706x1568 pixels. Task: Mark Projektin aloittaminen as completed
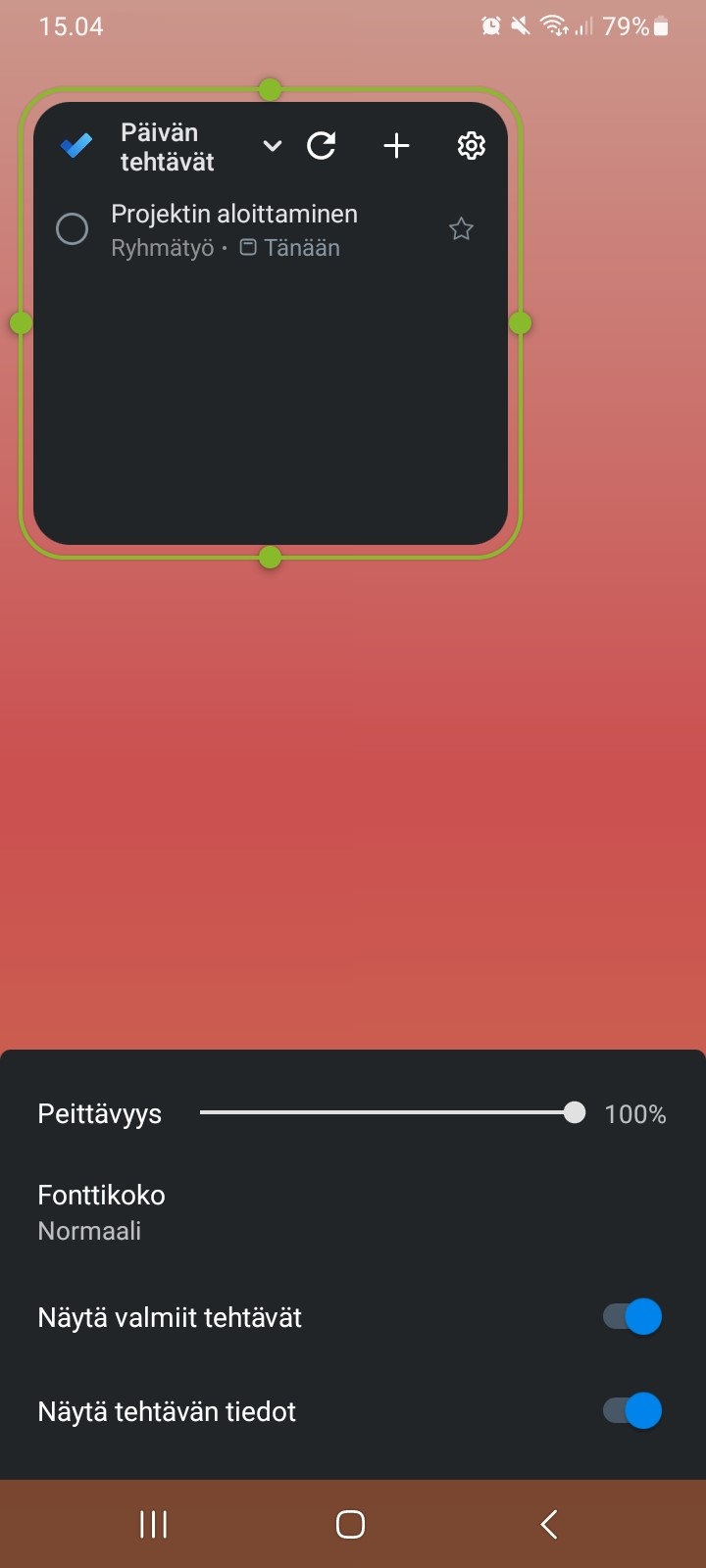click(x=72, y=229)
